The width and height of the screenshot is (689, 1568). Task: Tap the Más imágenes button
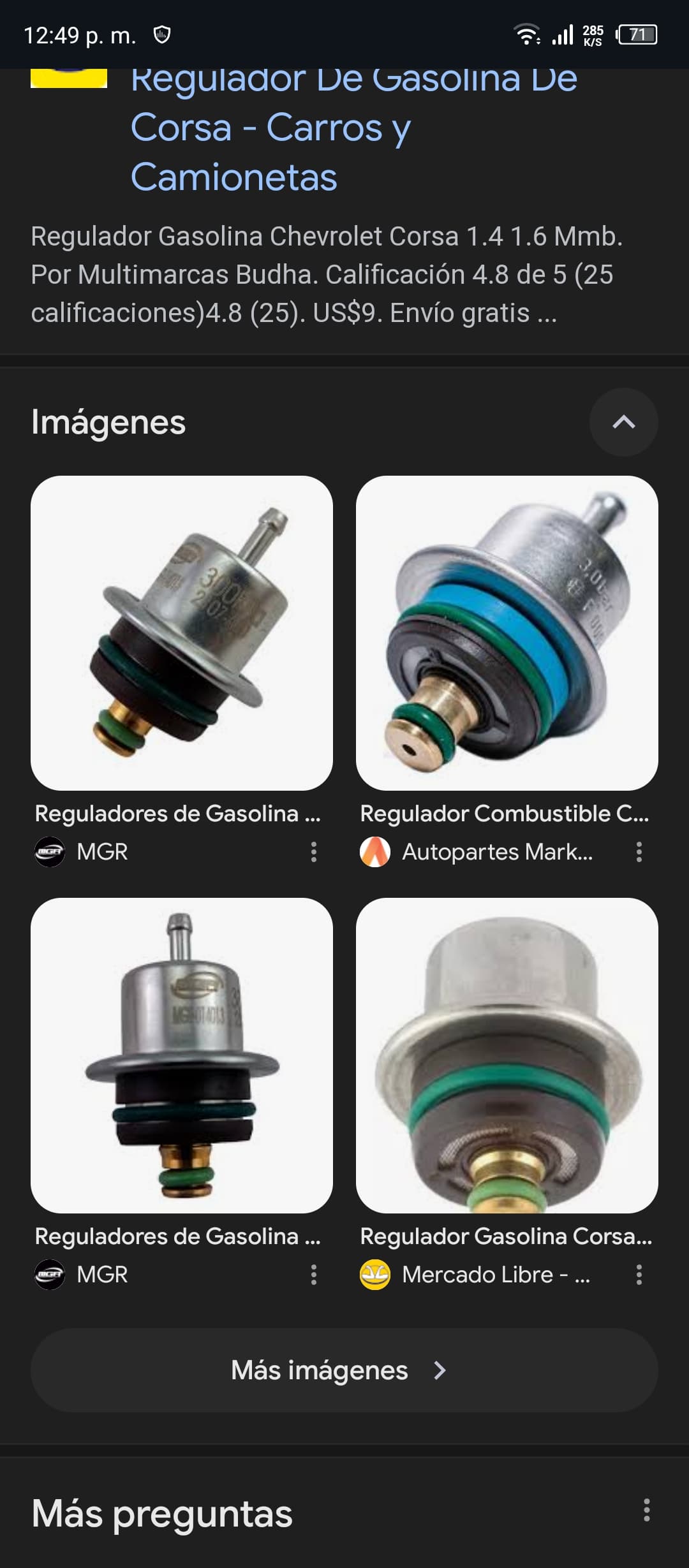point(344,1370)
